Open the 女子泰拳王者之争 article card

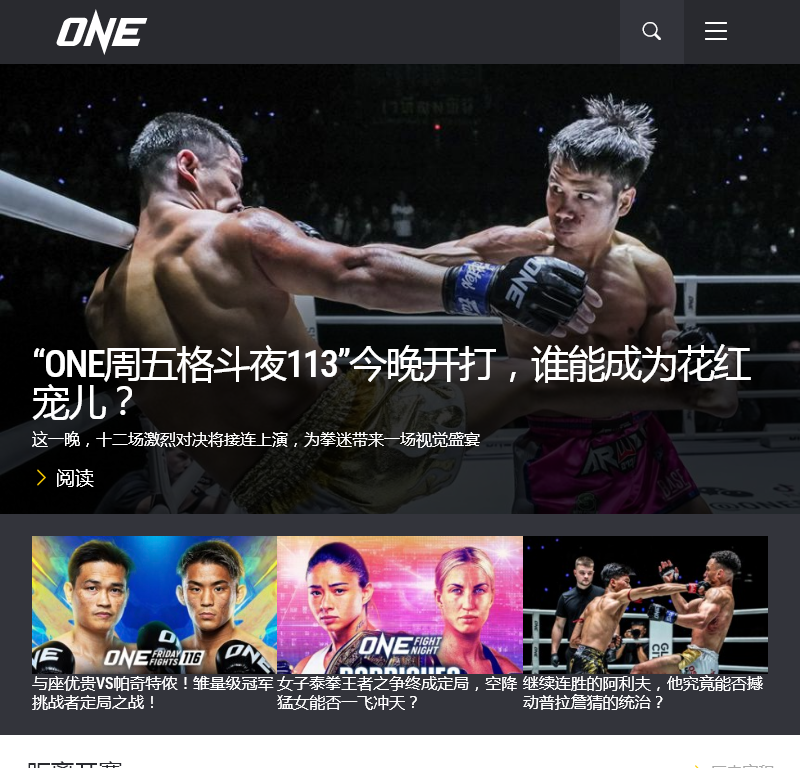(399, 622)
